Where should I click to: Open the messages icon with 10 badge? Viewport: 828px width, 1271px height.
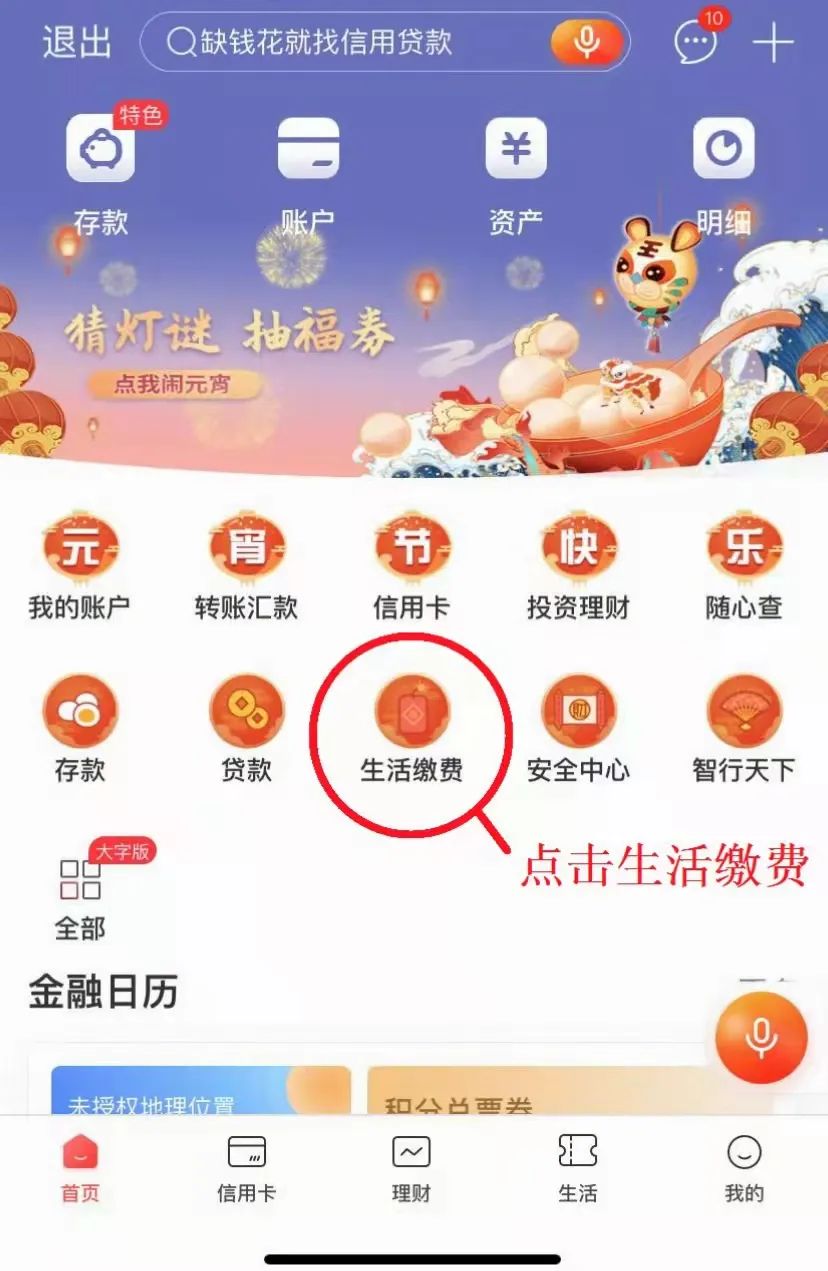point(696,42)
